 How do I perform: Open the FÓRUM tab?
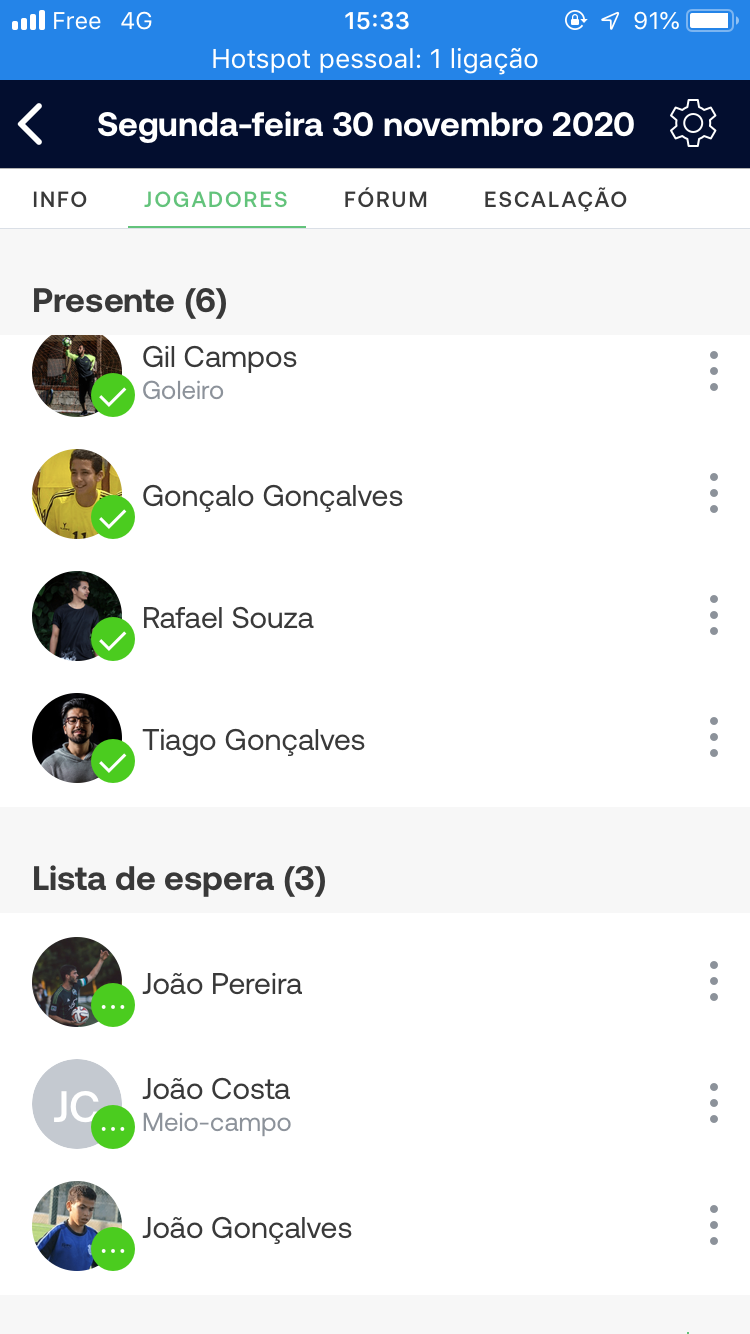coord(386,199)
